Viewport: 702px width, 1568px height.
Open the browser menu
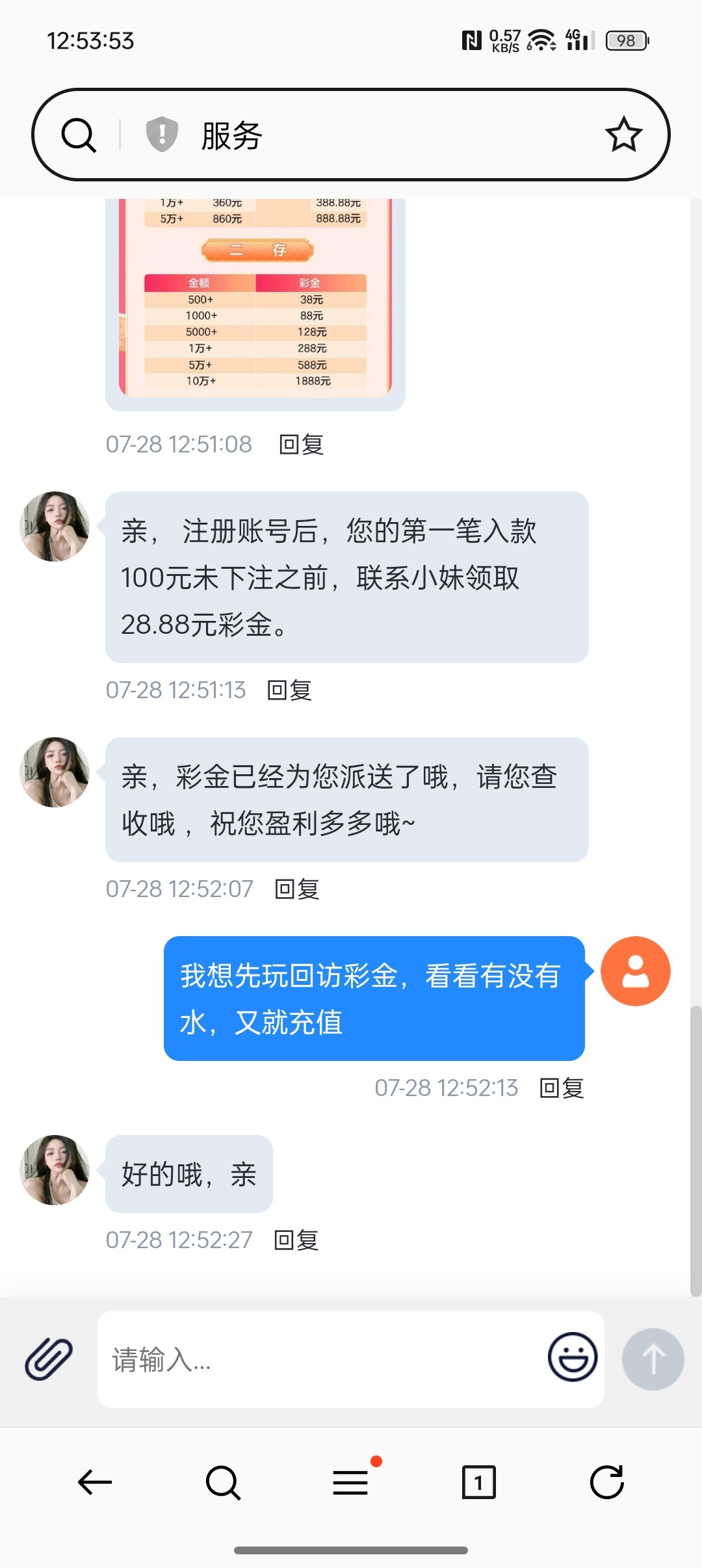pos(351,1482)
